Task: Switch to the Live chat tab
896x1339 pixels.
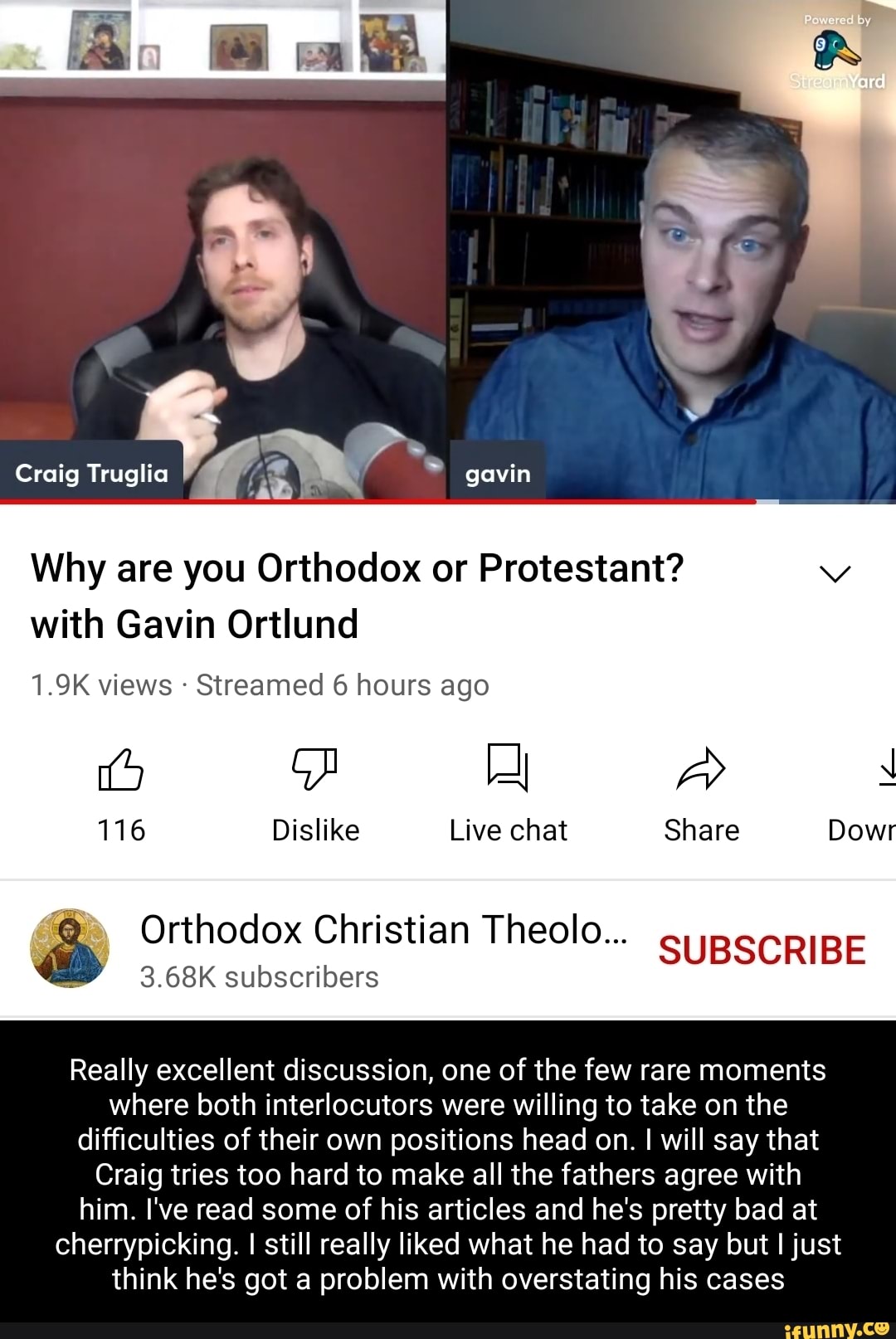Action: [x=509, y=792]
